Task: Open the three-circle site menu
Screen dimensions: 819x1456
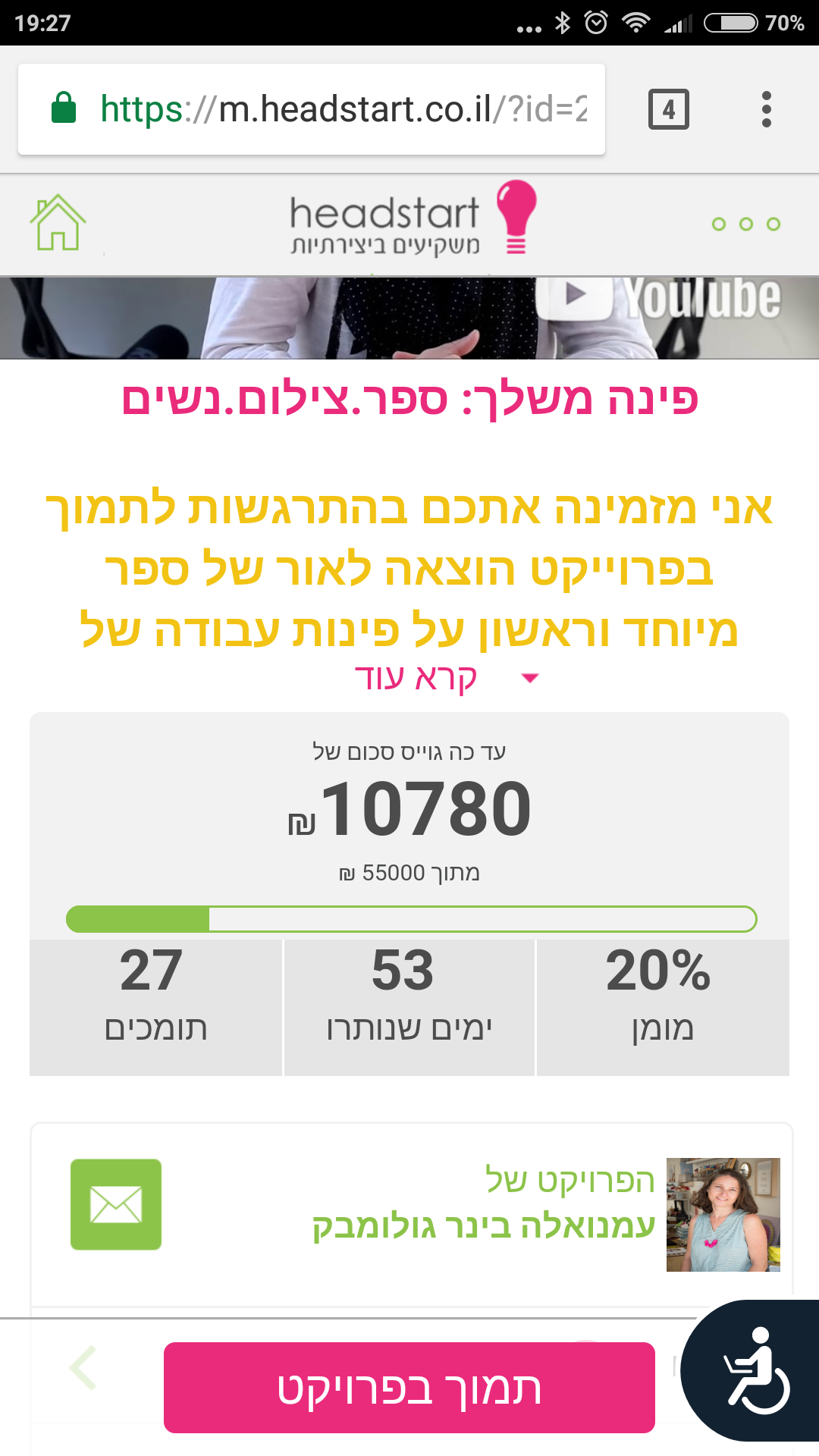Action: [746, 224]
